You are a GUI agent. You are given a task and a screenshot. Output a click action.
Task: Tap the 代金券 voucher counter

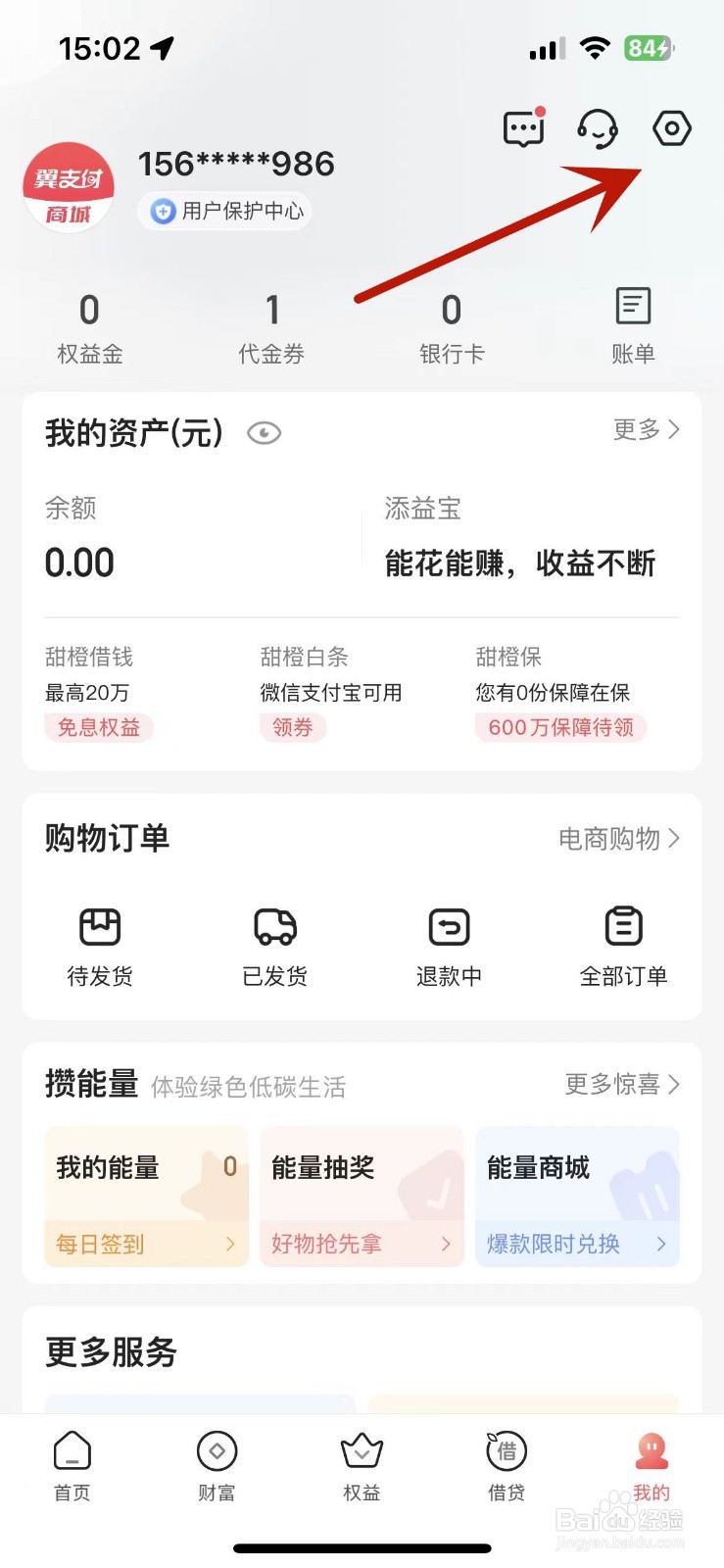pyautogui.click(x=271, y=328)
